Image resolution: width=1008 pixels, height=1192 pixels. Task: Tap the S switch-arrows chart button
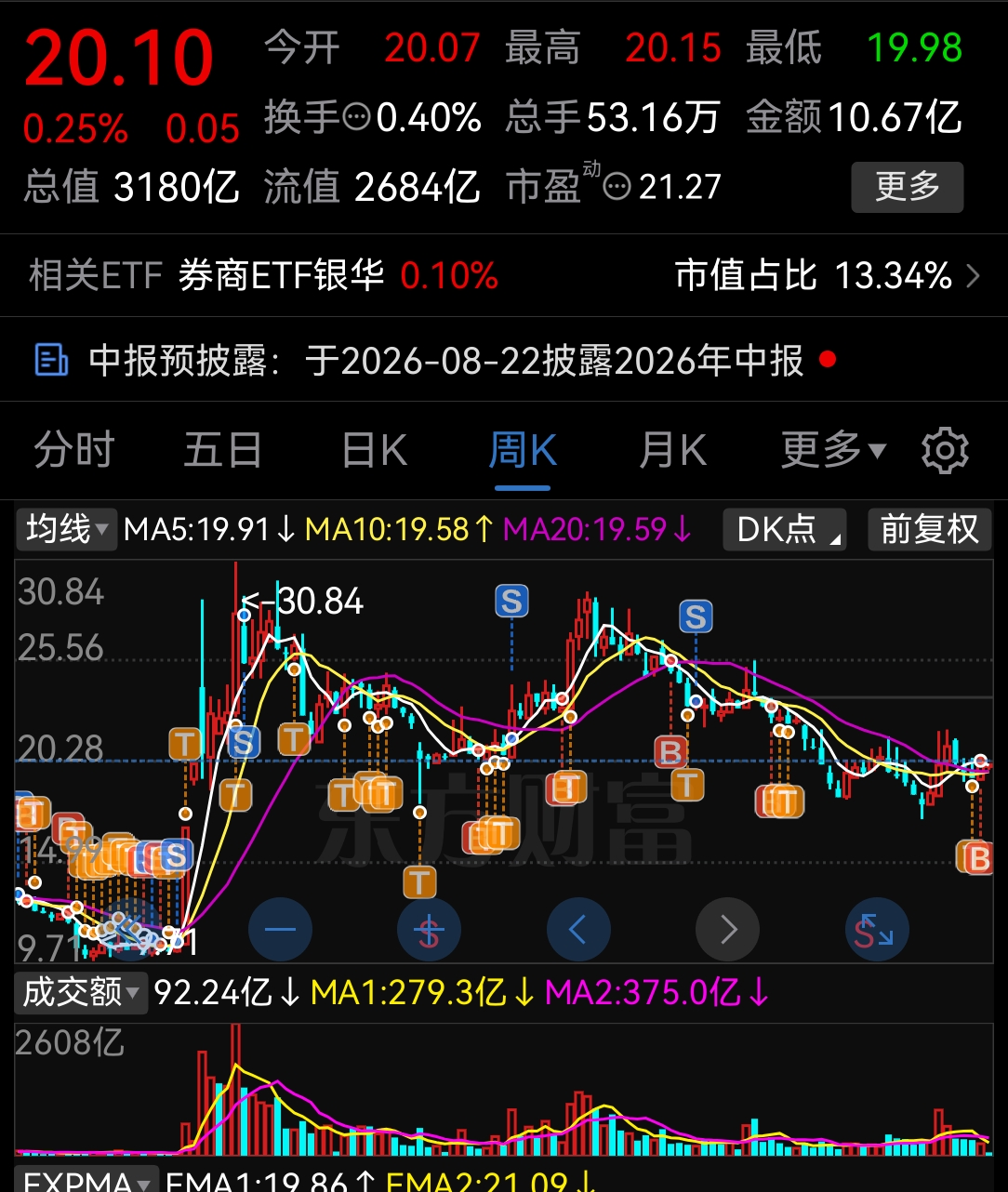click(876, 929)
